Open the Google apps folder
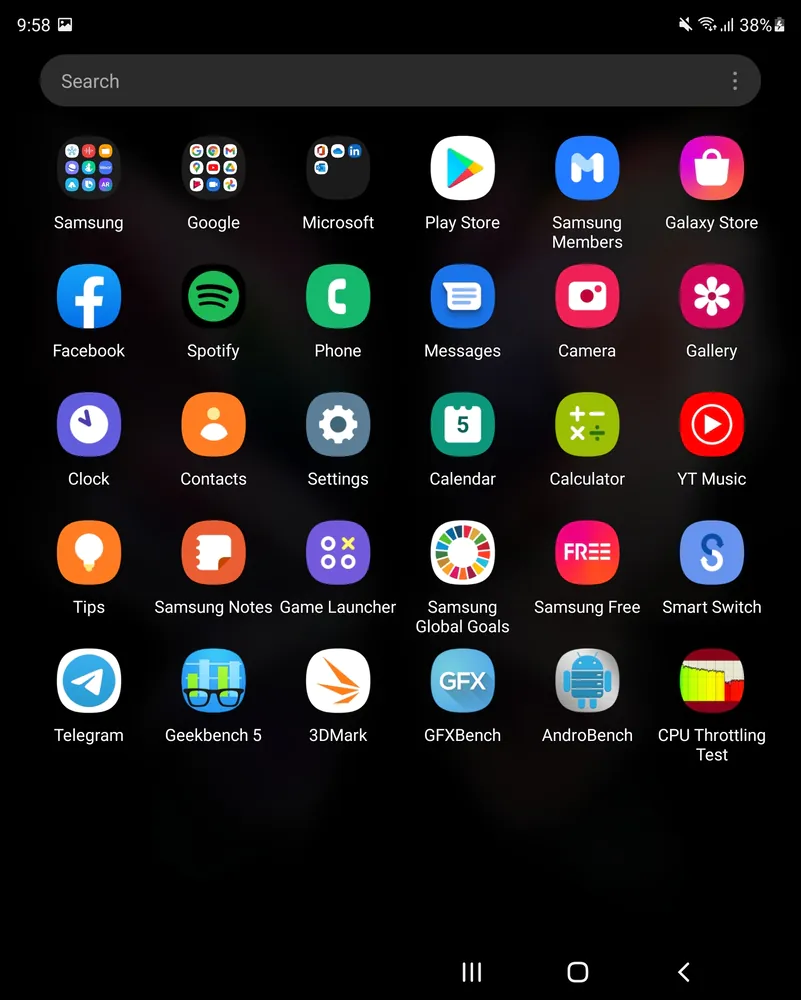Image resolution: width=801 pixels, height=1000 pixels. pos(213,168)
